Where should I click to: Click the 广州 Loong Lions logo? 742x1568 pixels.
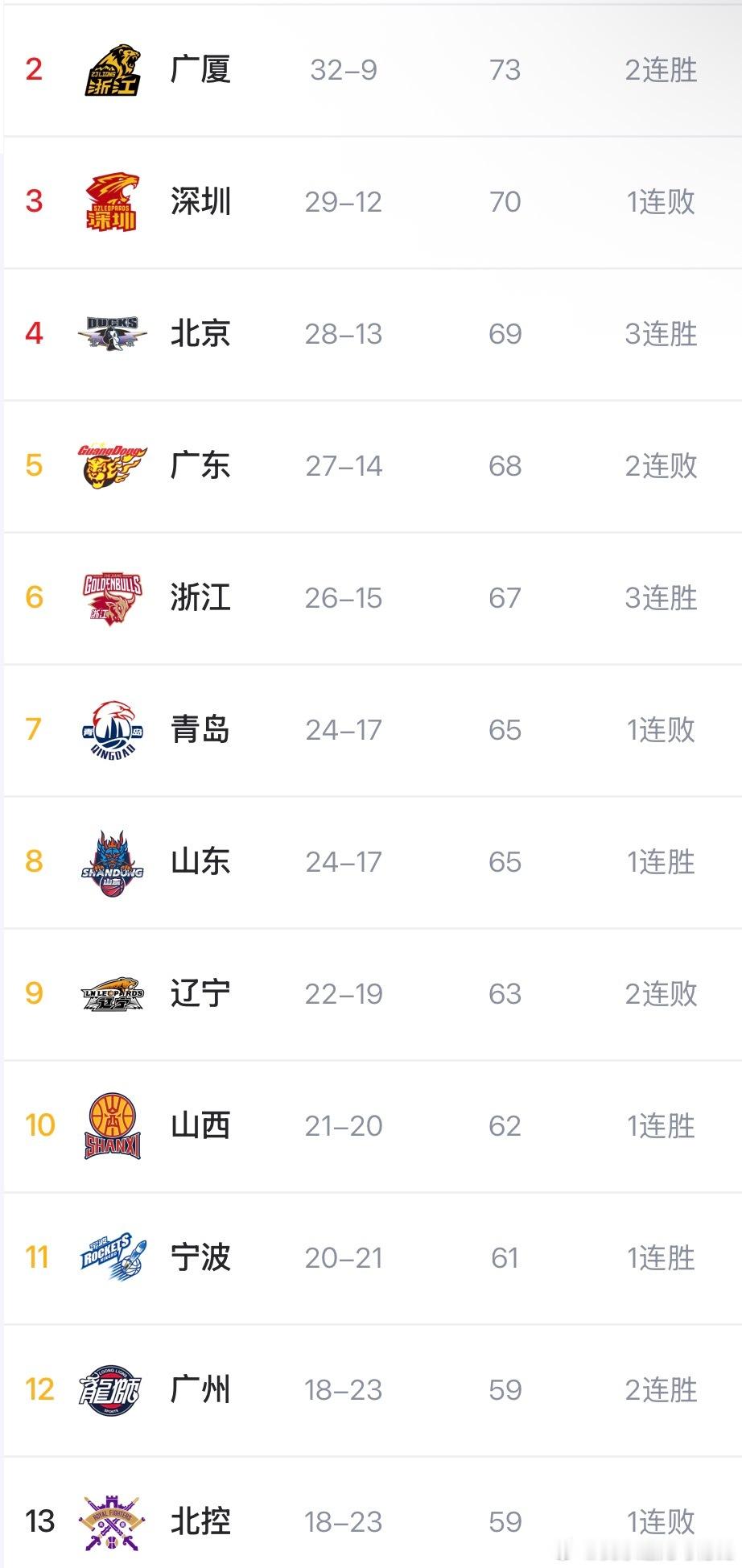pyautogui.click(x=113, y=1389)
